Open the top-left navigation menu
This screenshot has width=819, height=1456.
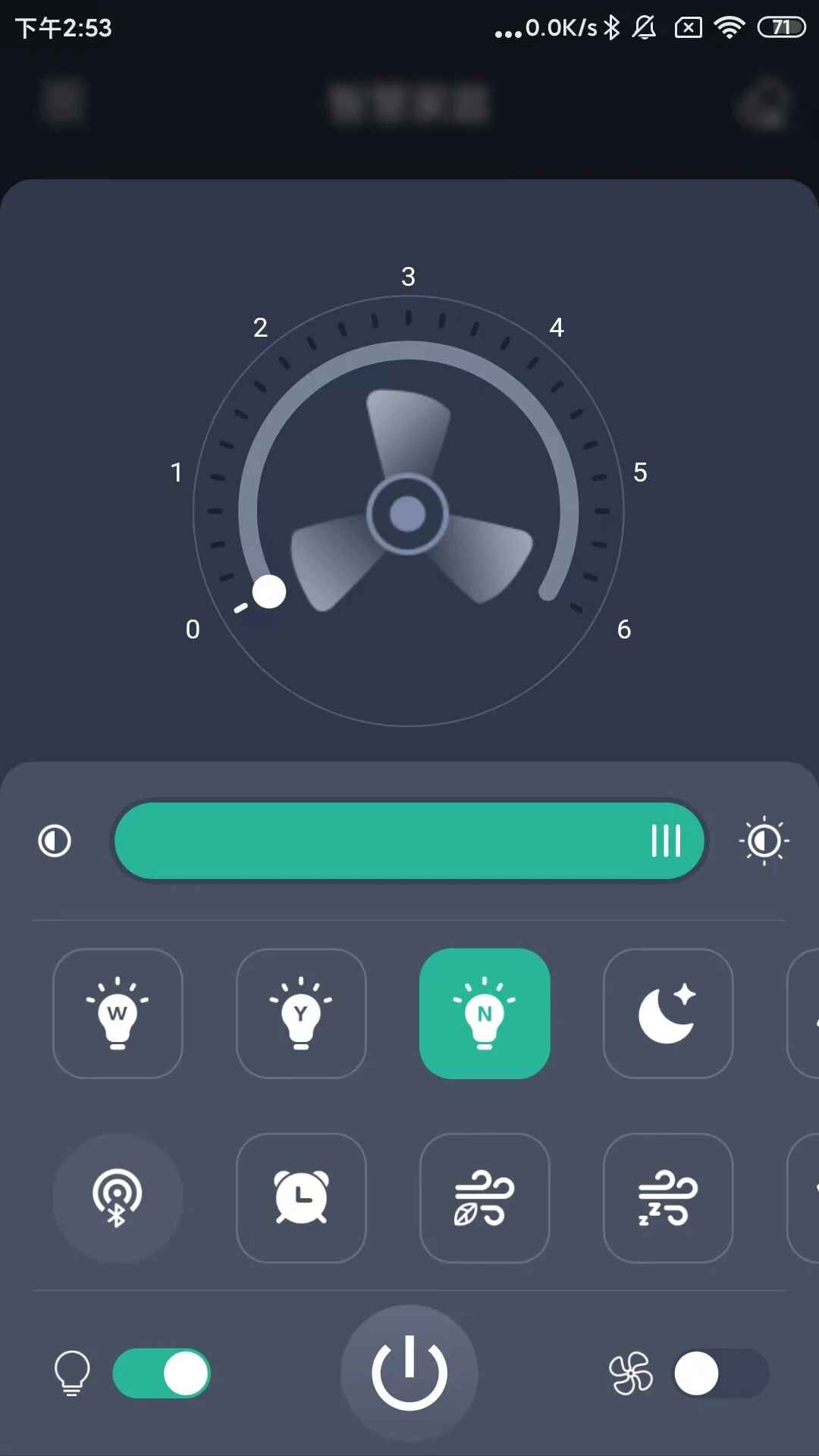64,102
